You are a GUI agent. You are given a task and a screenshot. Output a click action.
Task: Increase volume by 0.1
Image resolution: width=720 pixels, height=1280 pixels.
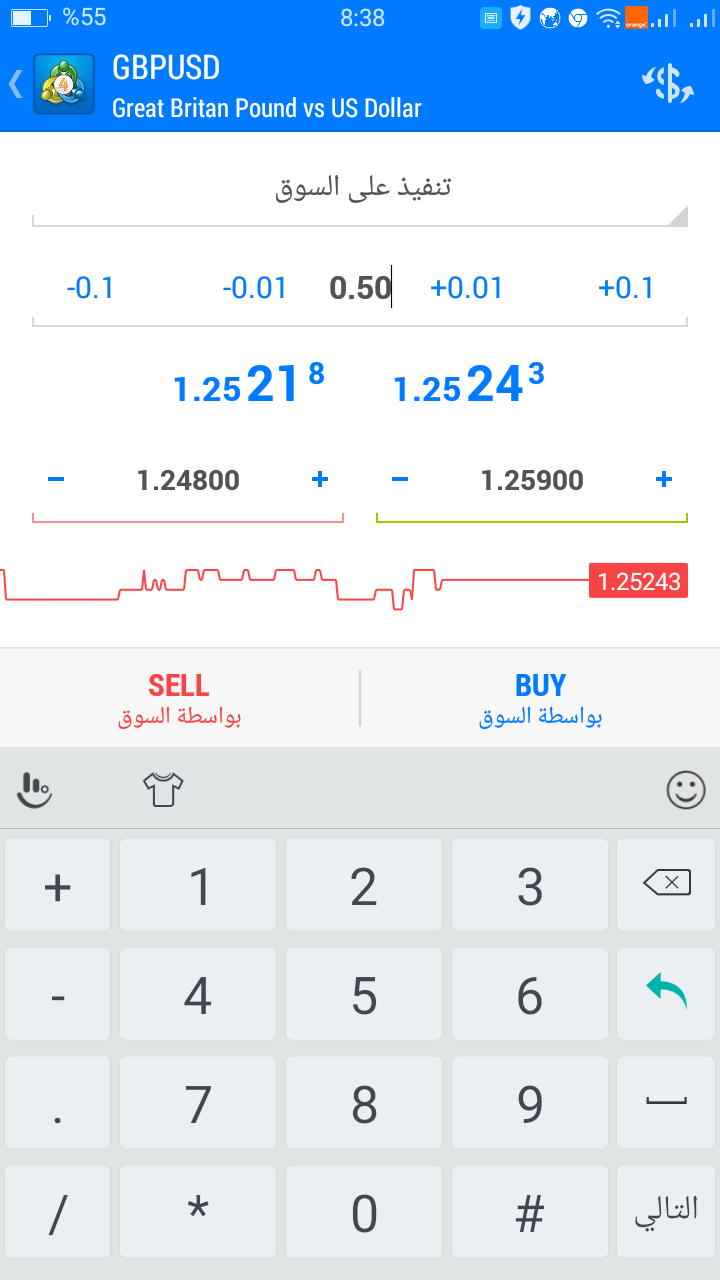626,288
